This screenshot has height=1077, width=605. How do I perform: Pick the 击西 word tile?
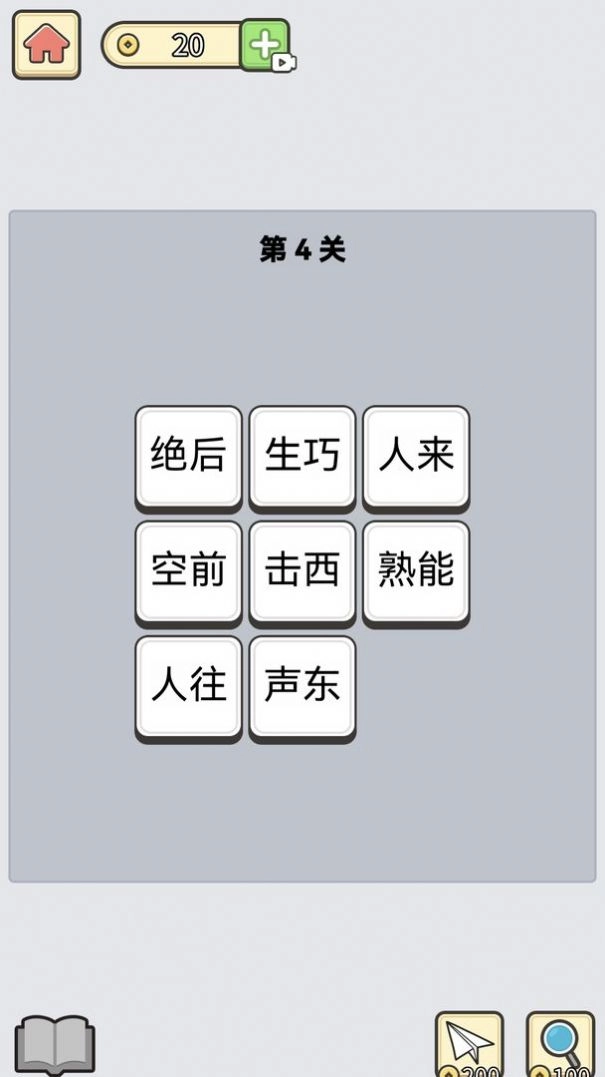click(302, 571)
